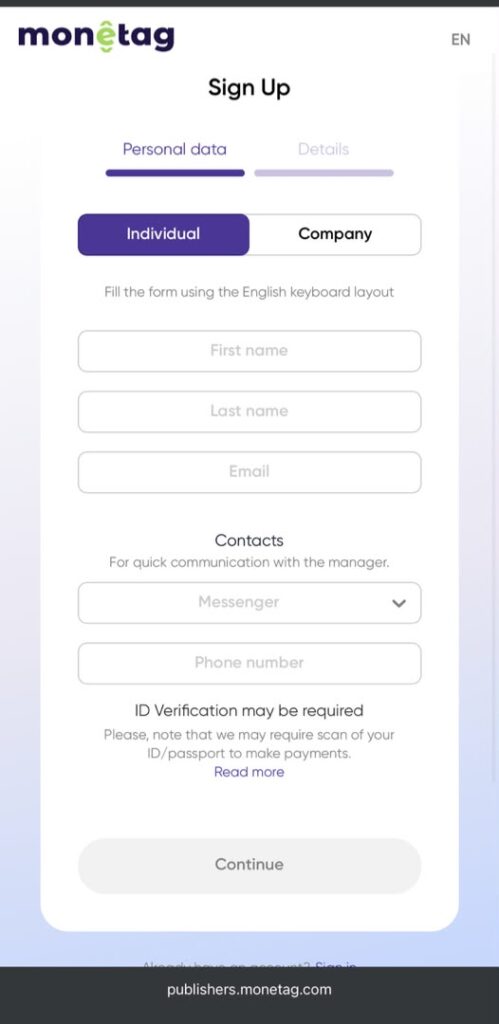Viewport: 499px width, 1024px height.
Task: Focus the Email input field
Action: click(x=250, y=472)
